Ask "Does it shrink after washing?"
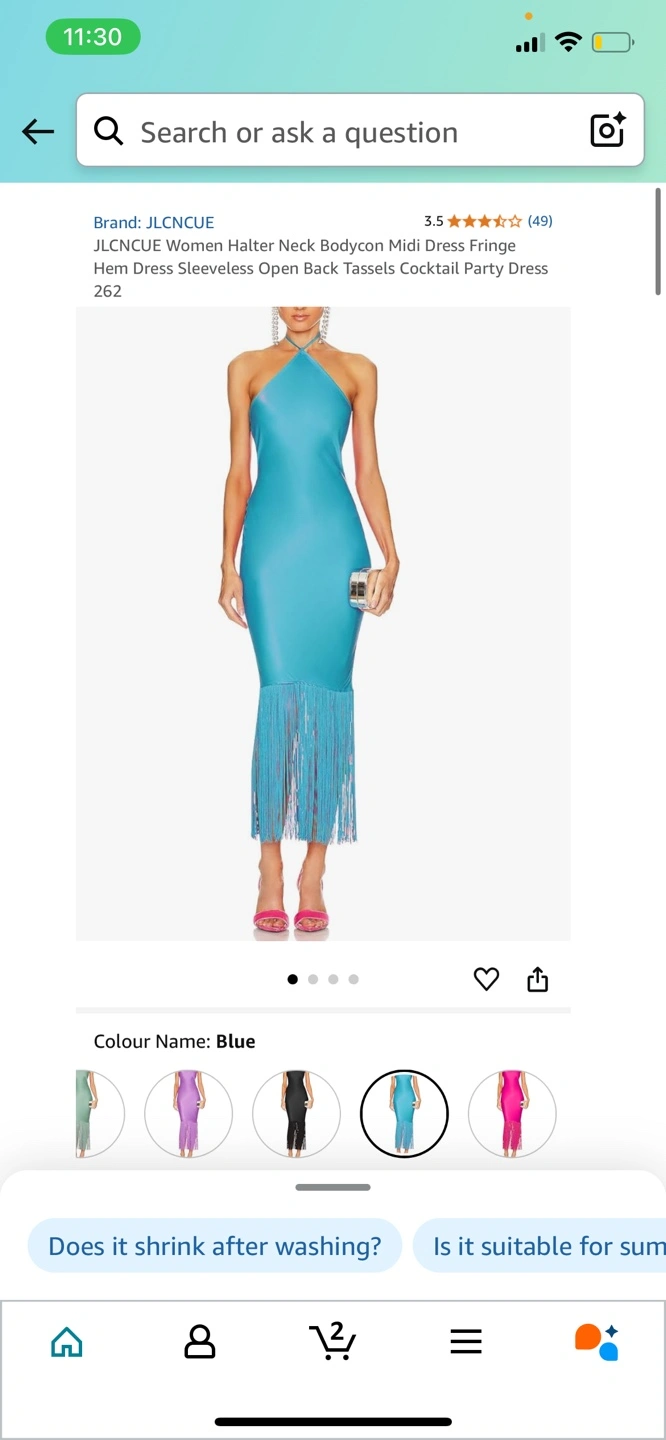The image size is (666, 1440). point(215,1246)
